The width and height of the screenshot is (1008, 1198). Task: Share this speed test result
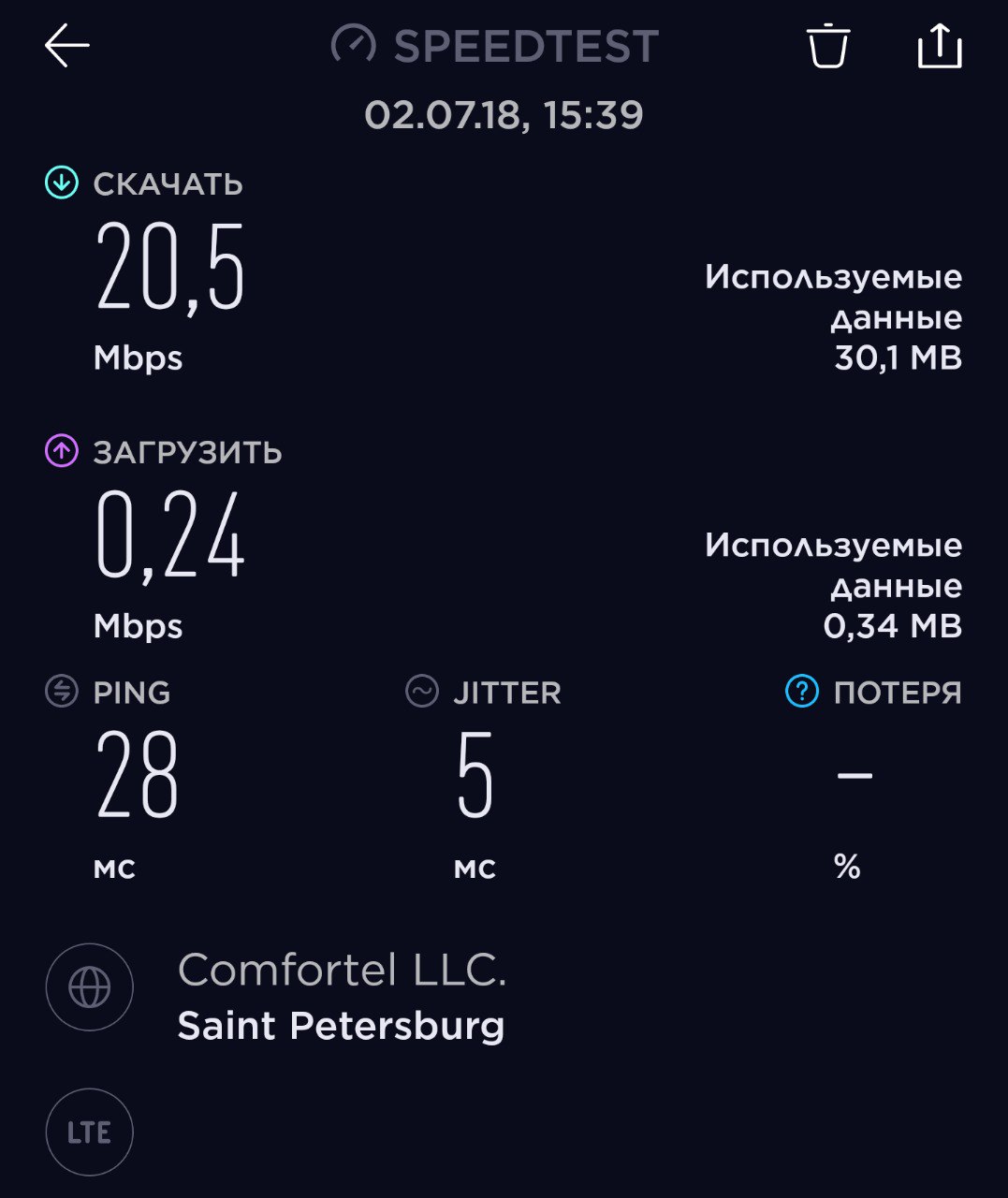(939, 46)
